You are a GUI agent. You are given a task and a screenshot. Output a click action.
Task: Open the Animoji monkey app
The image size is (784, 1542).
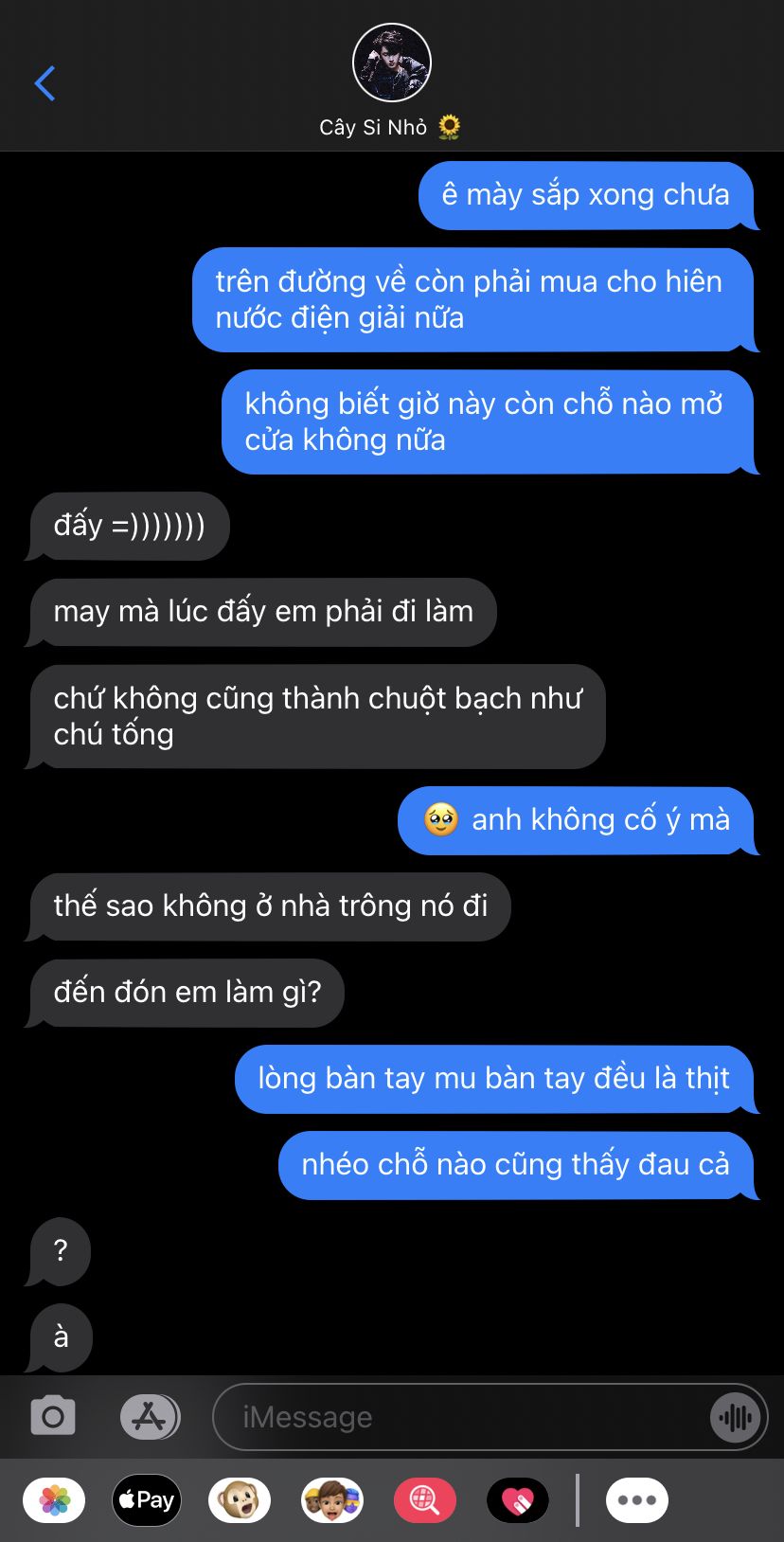click(x=240, y=1500)
